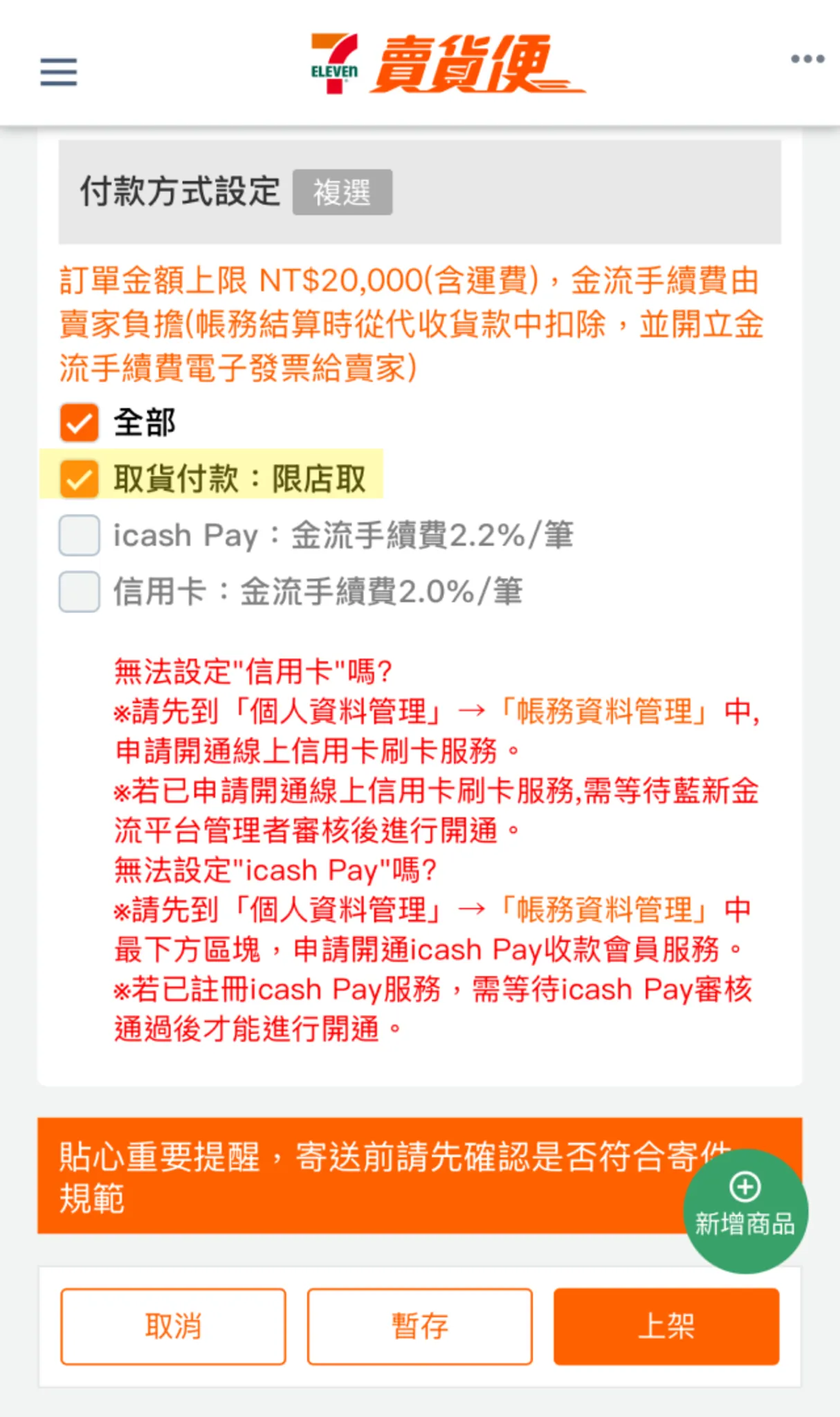
Task: Click the 取消 cancel button
Action: pos(172,1326)
